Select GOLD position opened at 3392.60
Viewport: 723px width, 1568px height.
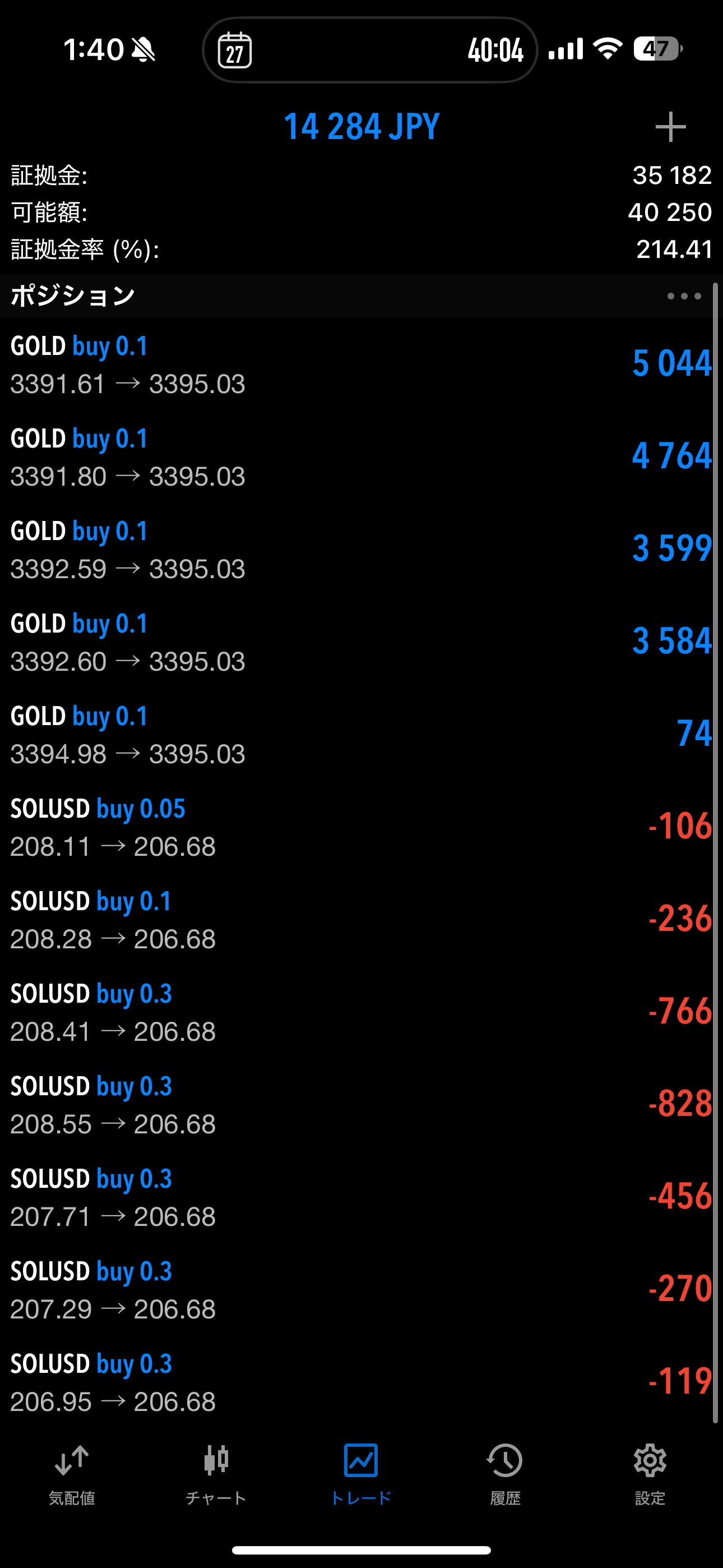click(x=361, y=642)
